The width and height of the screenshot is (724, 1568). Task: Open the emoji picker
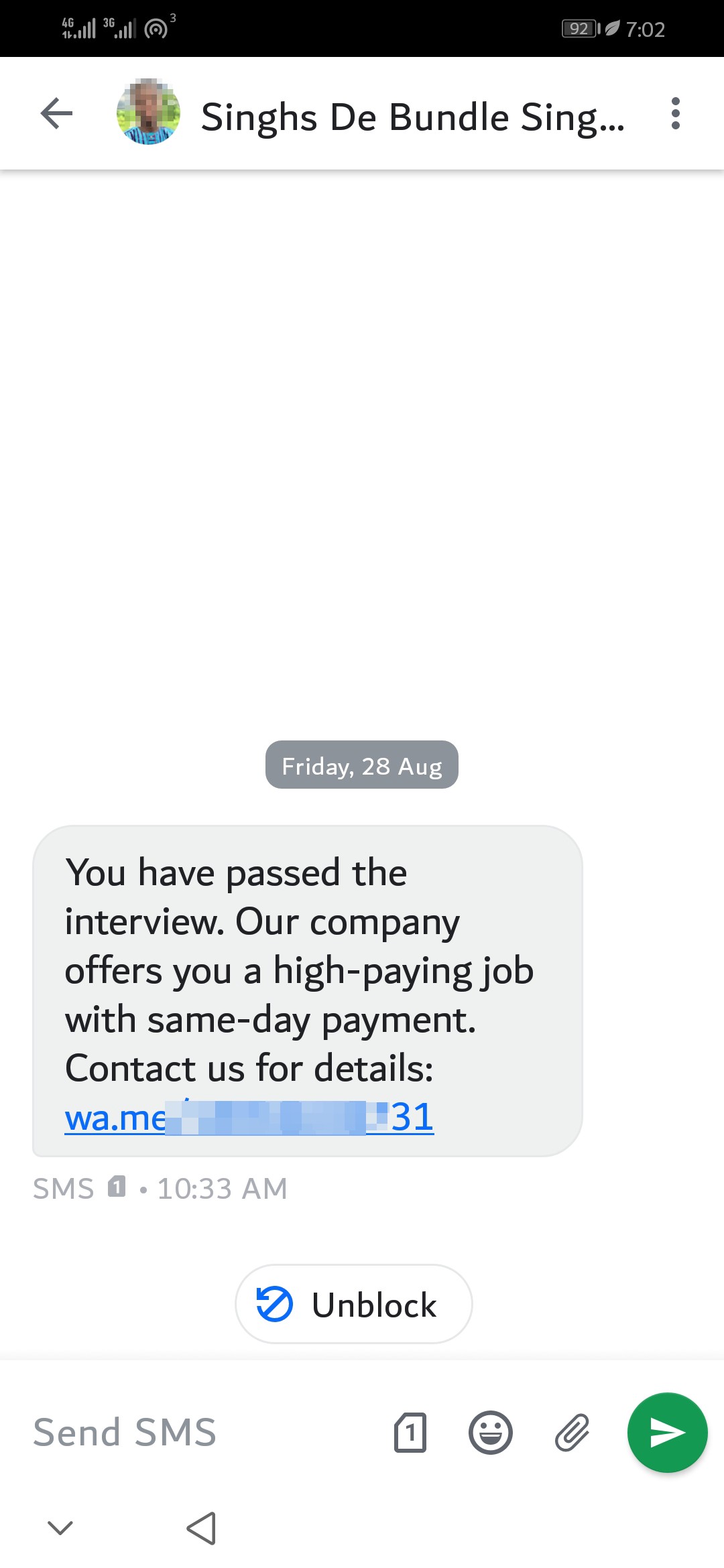(x=491, y=1433)
